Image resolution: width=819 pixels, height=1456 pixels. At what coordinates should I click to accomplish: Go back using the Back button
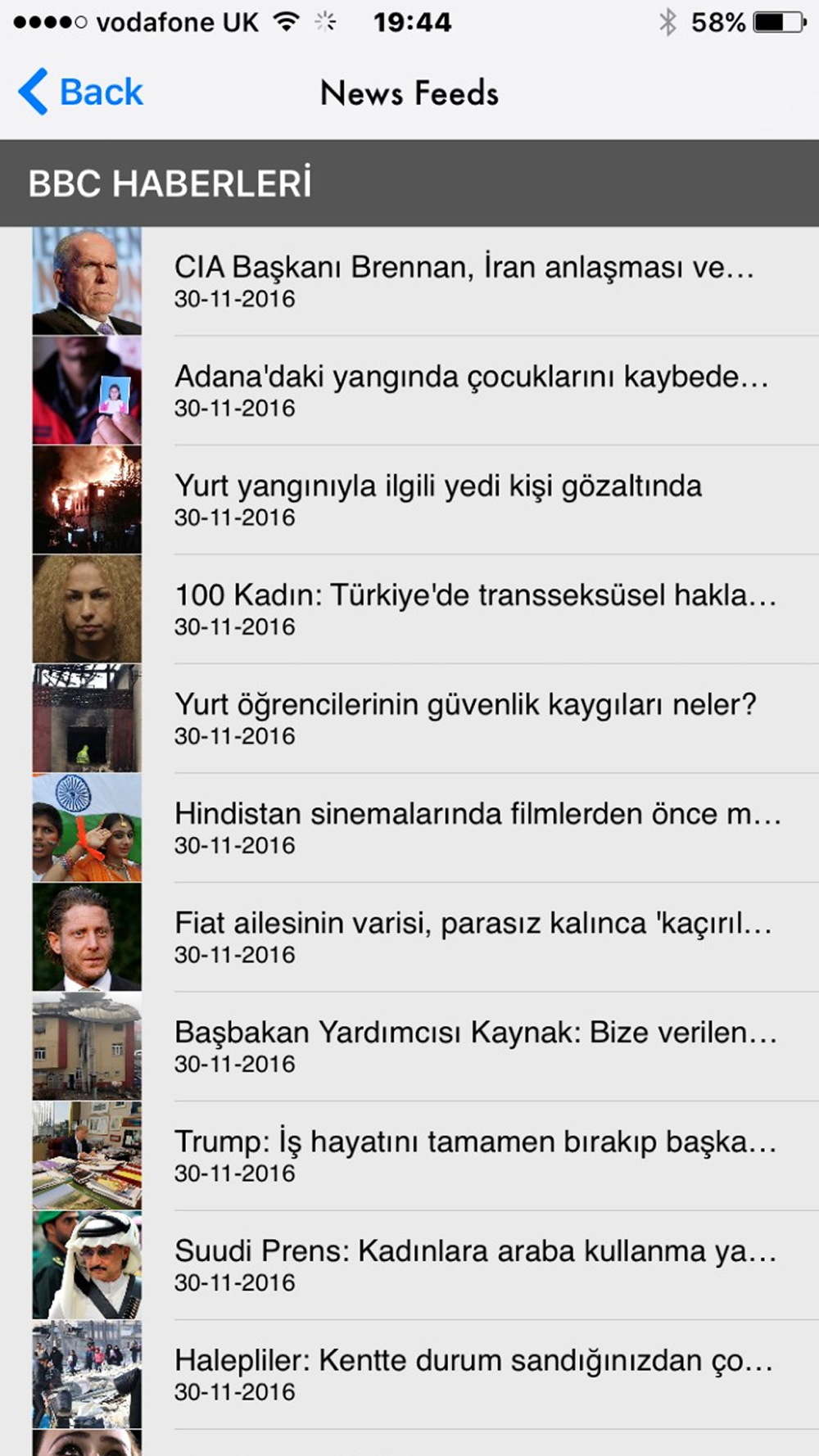(82, 92)
